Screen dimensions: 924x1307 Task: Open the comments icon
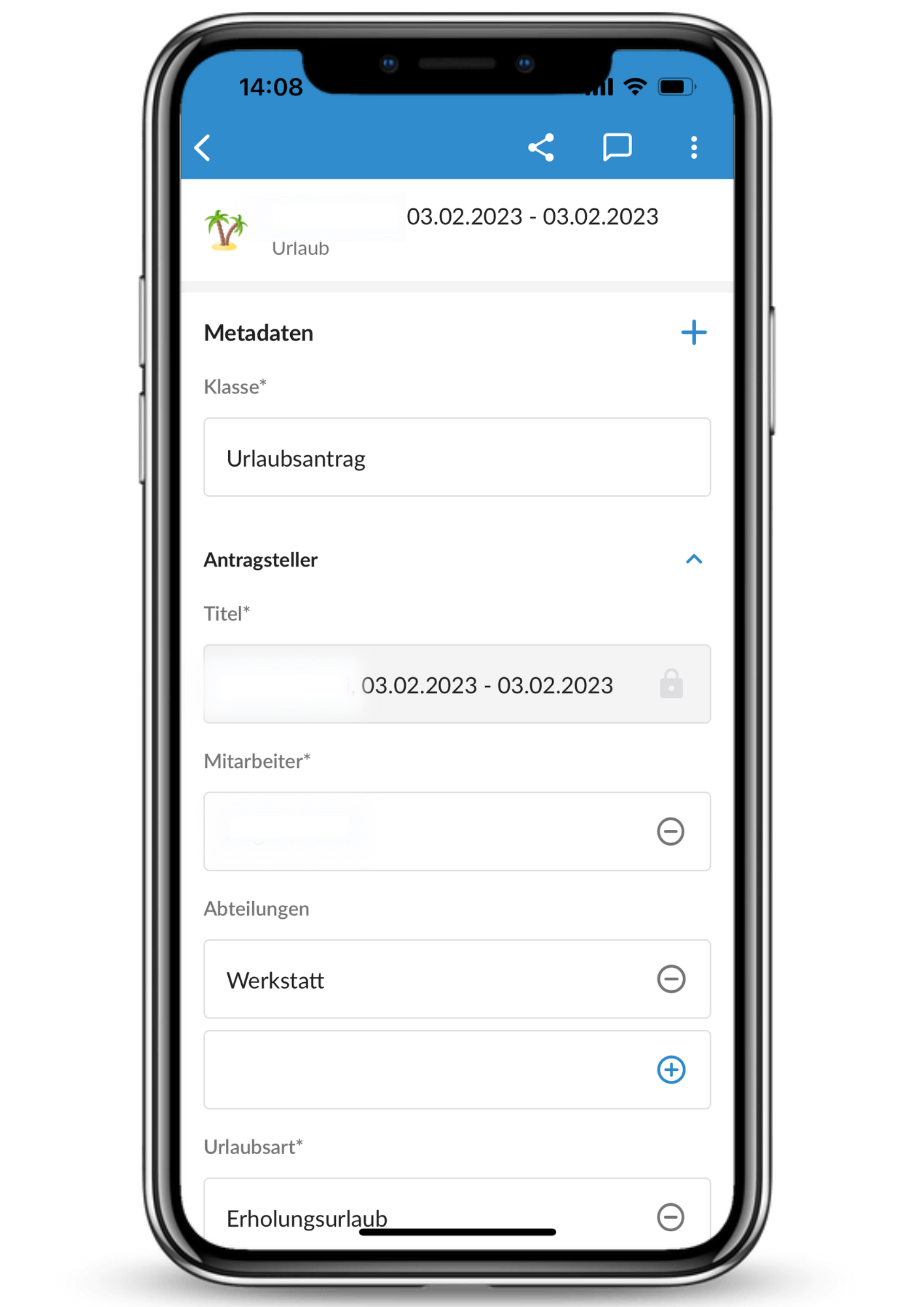[x=617, y=148]
